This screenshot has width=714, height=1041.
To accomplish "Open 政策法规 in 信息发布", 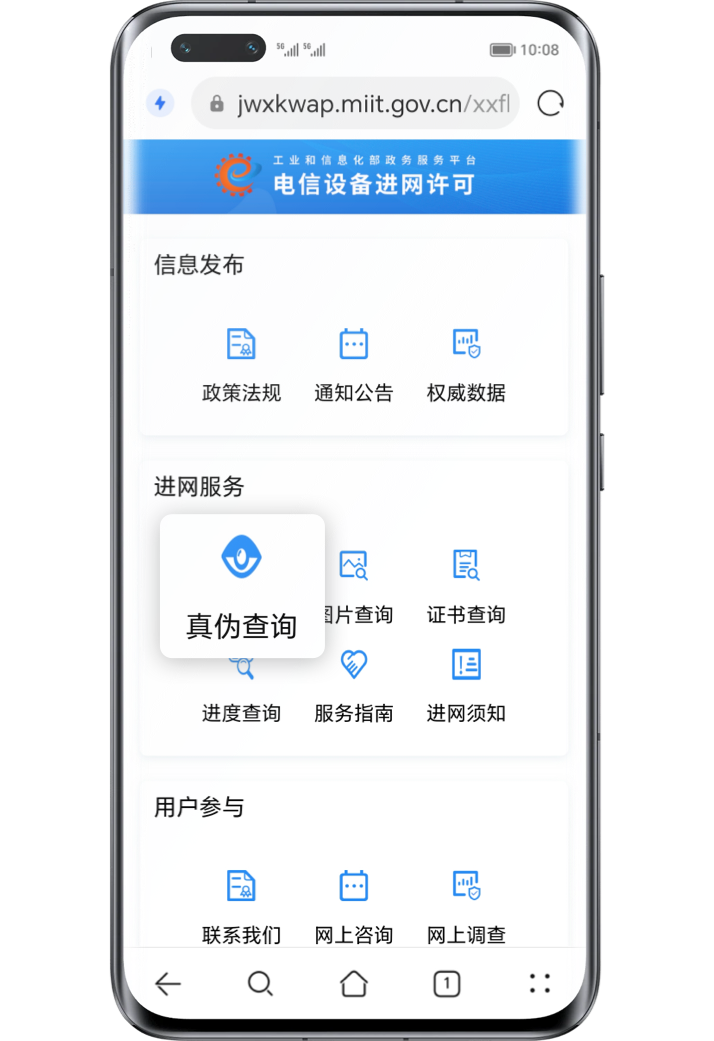I will click(241, 365).
